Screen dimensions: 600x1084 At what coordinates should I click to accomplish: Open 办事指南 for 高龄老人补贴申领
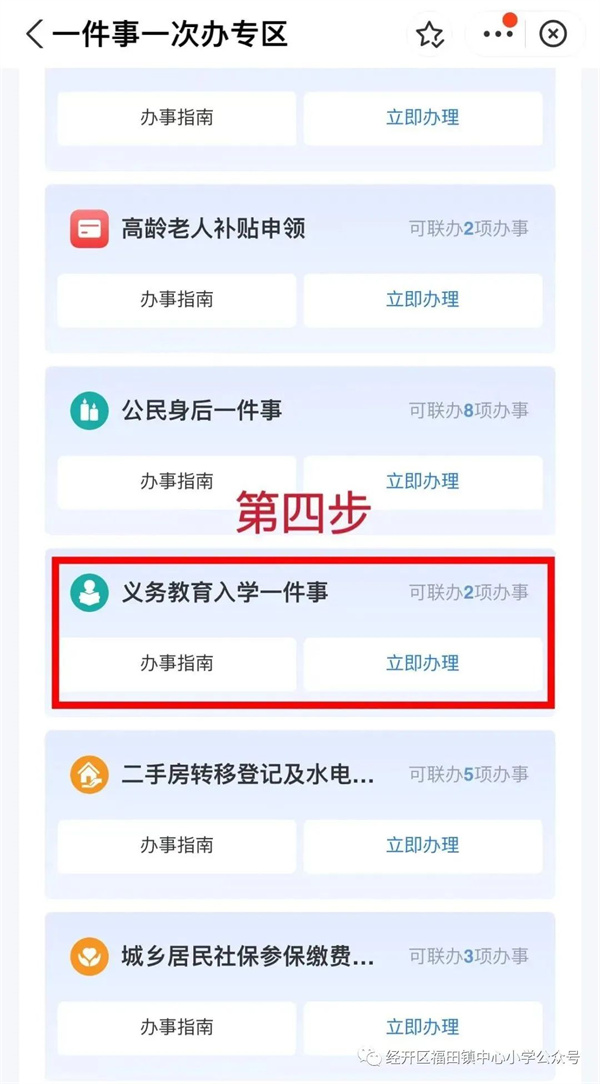pos(176,299)
